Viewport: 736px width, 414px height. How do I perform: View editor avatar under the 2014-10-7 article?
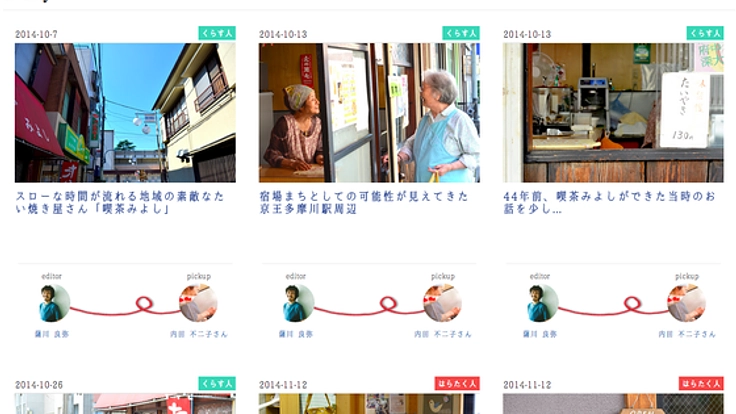pos(54,302)
